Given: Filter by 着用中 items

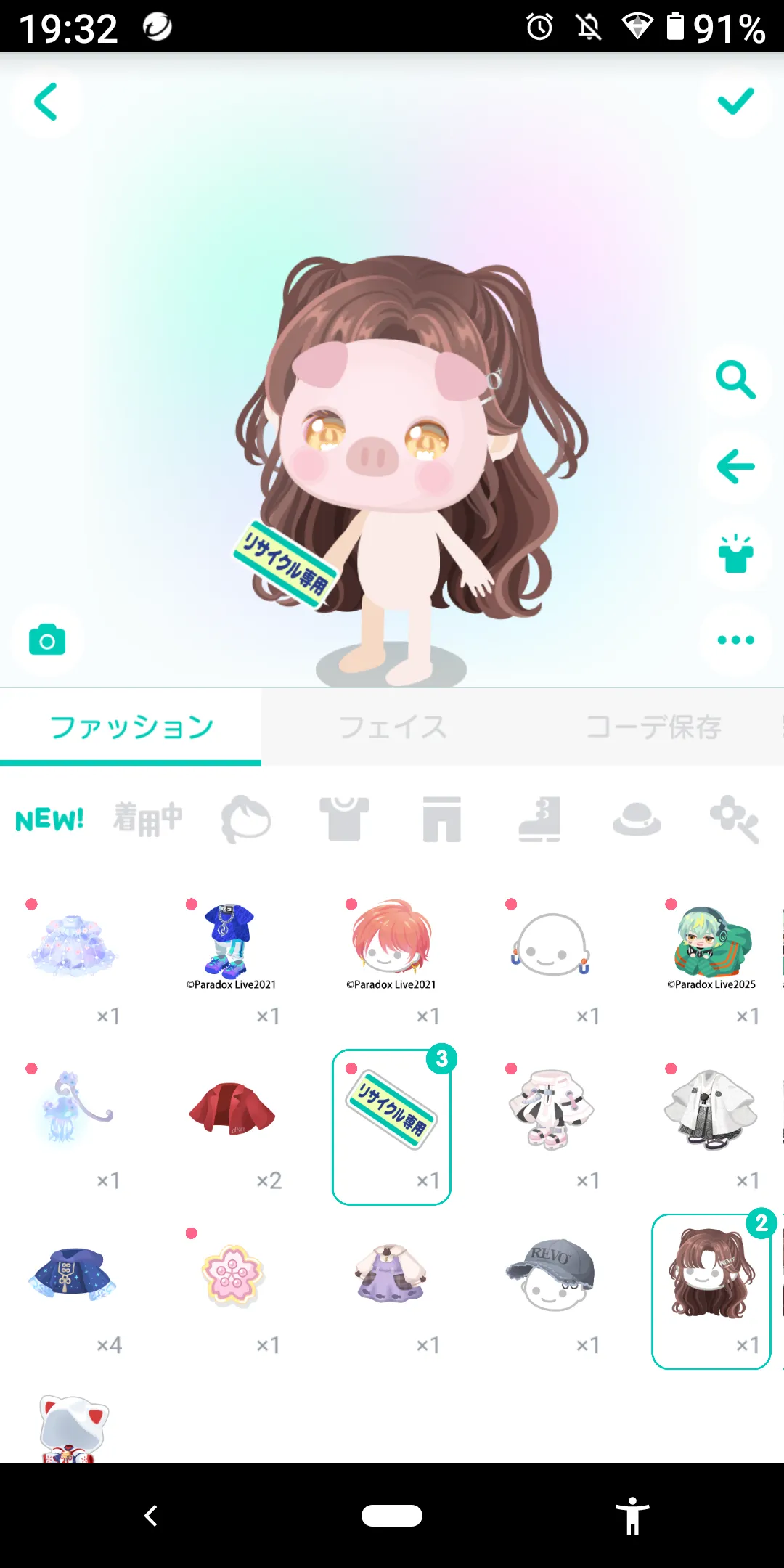Looking at the screenshot, I should point(148,820).
